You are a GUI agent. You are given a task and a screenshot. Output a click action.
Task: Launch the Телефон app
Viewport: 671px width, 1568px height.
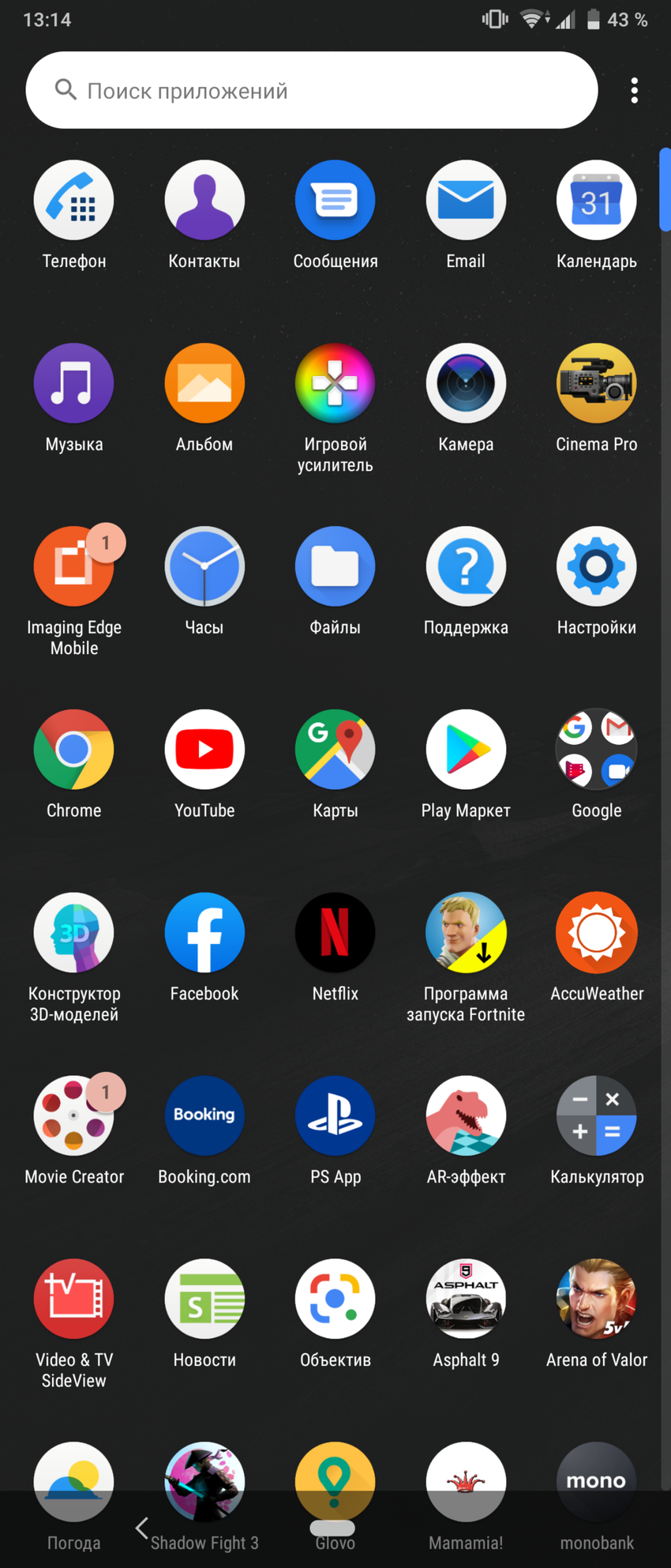[74, 201]
